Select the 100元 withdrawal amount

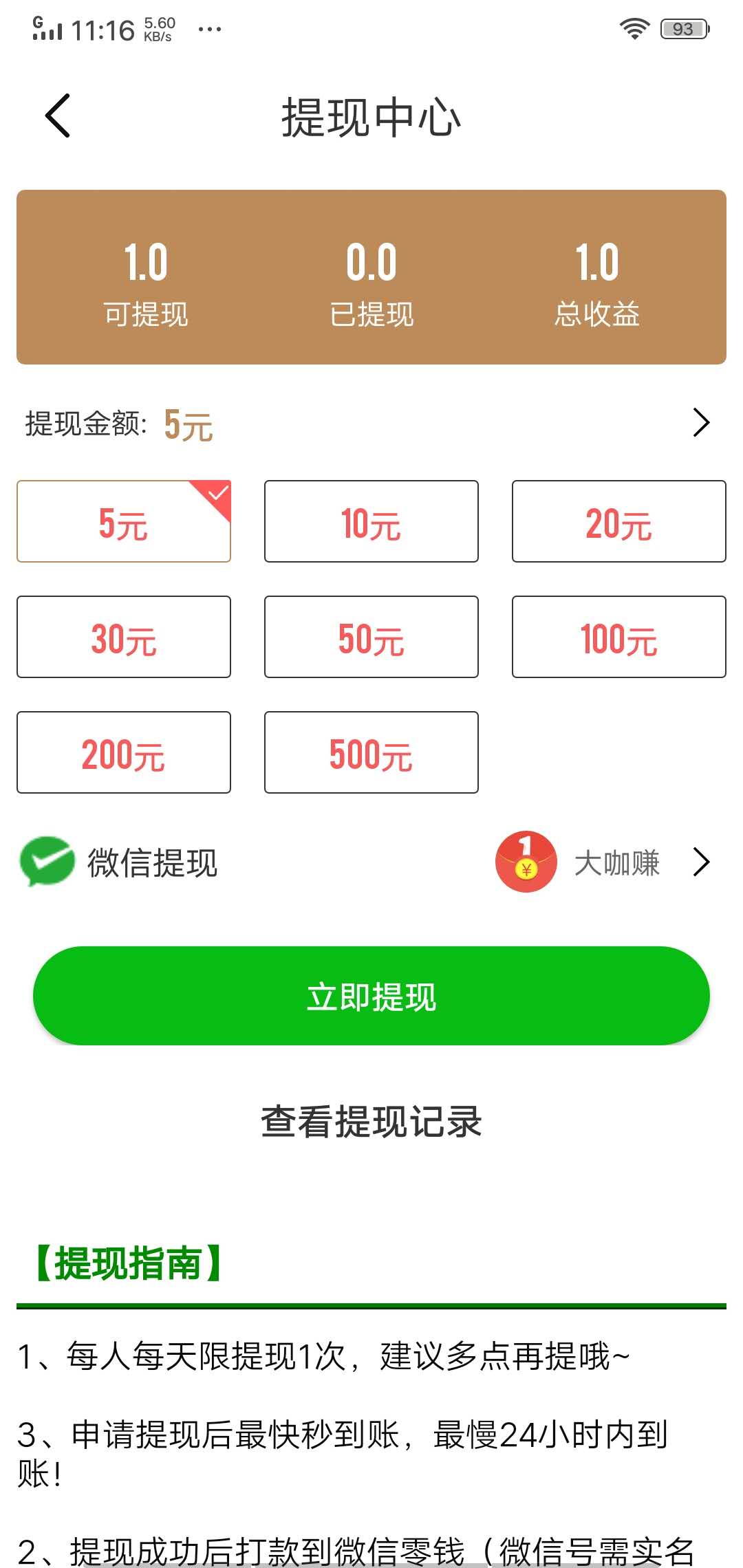(x=617, y=637)
